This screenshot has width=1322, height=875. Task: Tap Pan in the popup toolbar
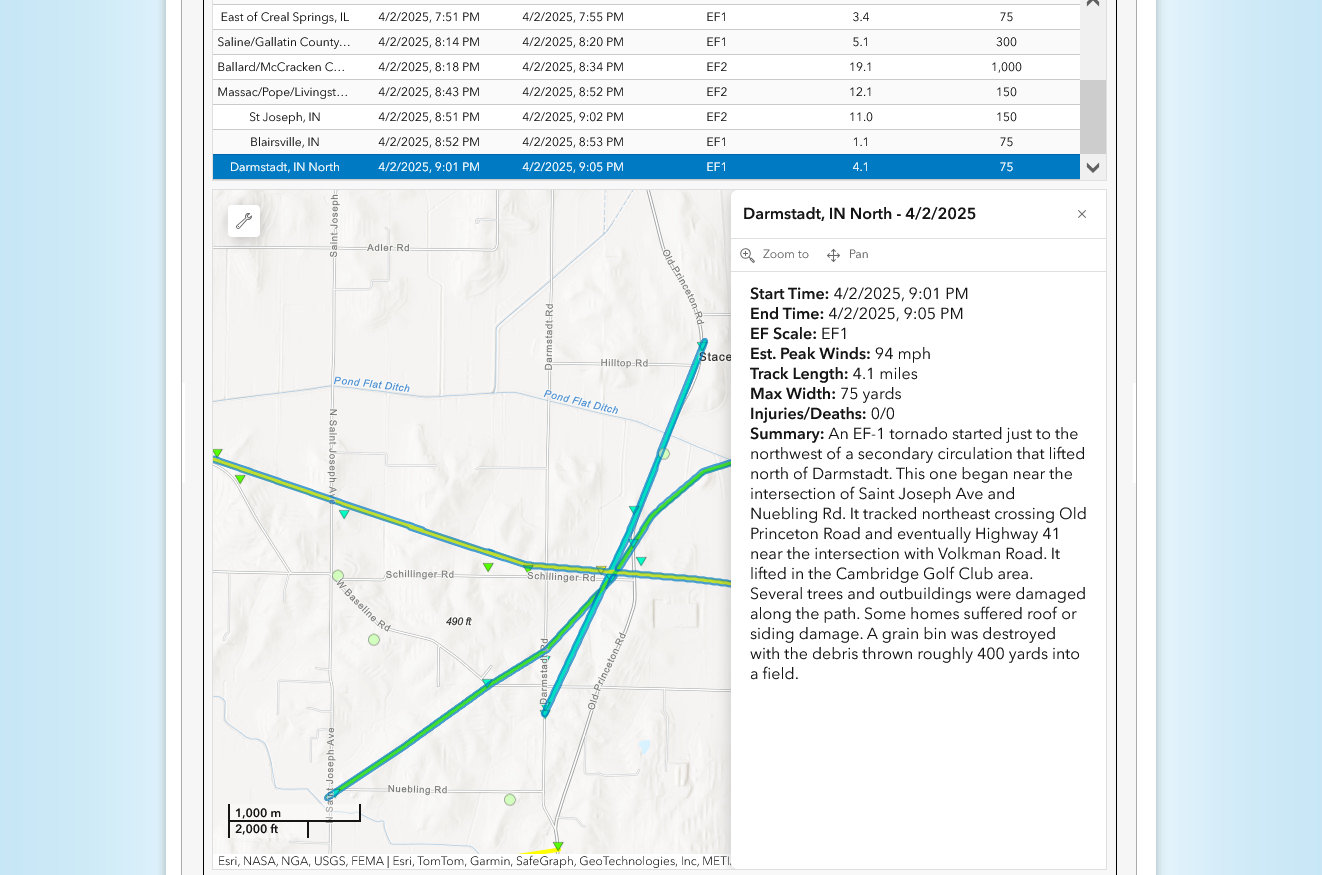pos(848,255)
